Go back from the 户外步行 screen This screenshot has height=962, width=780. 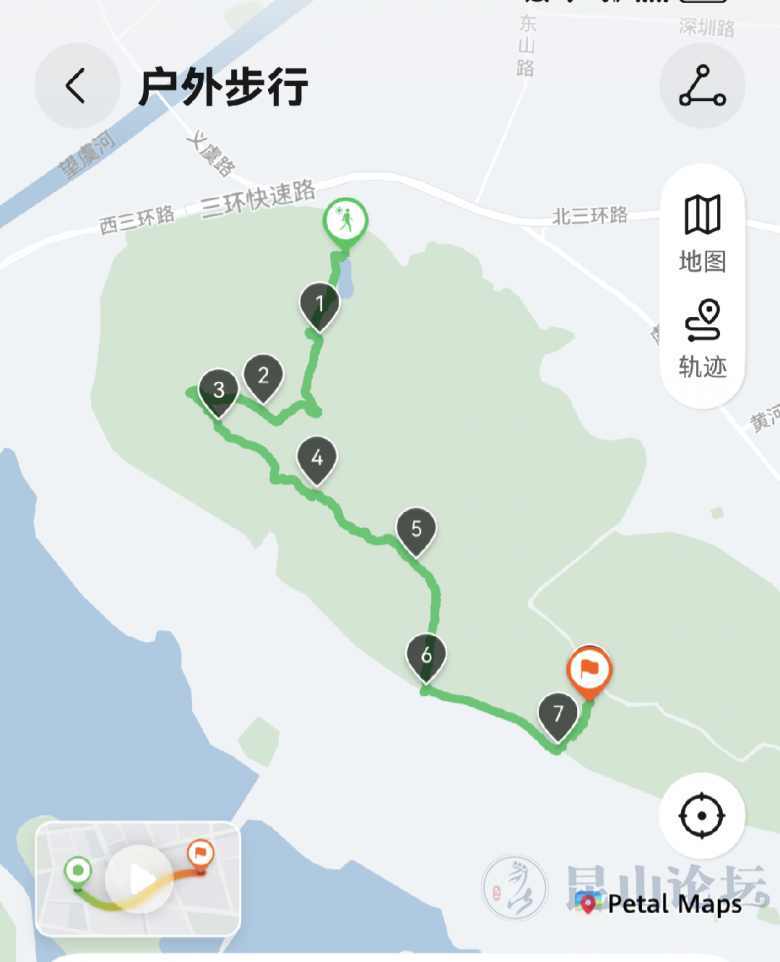77,87
